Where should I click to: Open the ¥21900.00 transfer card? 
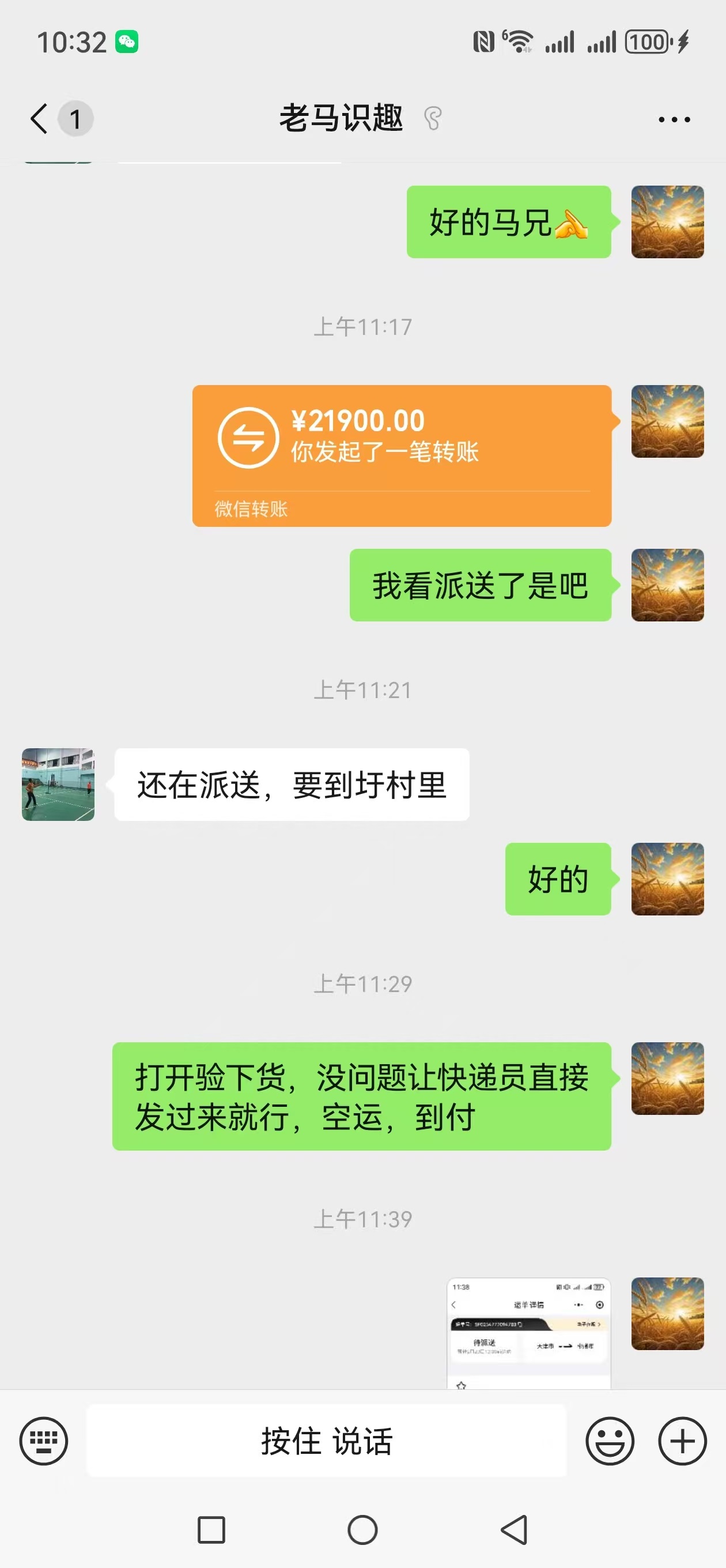click(x=402, y=455)
